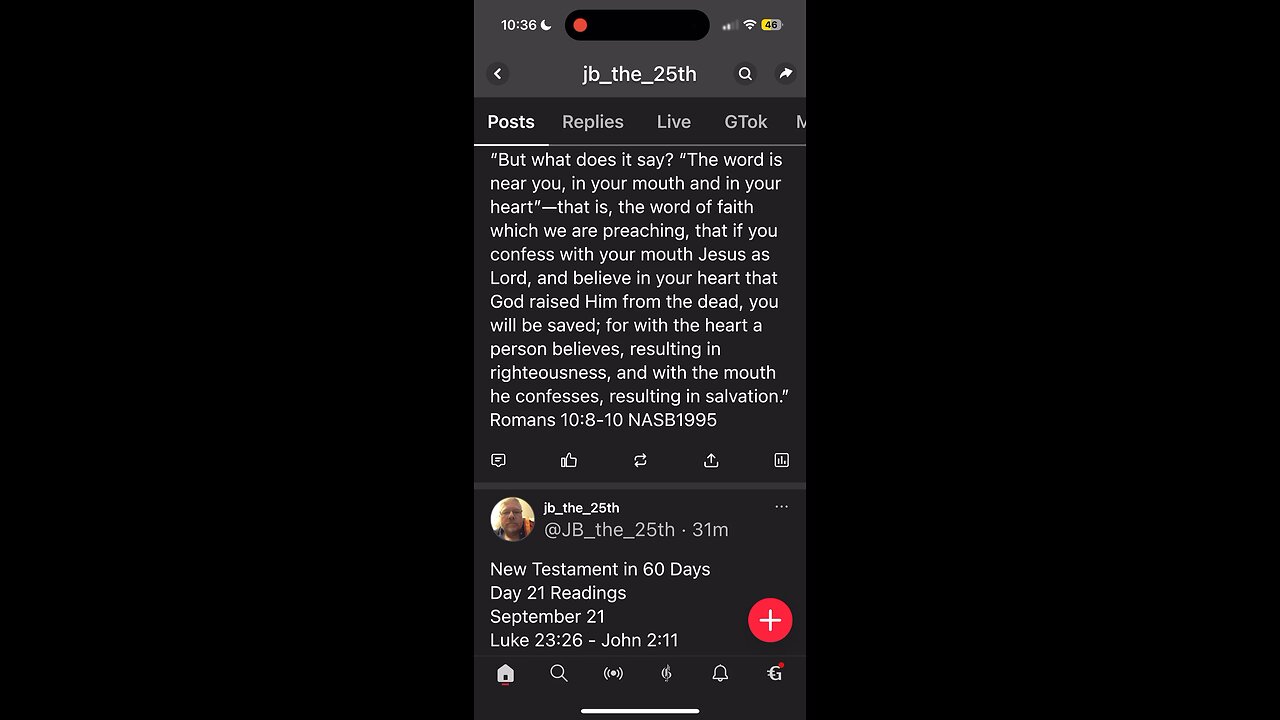The width and height of the screenshot is (1280, 720).
Task: Compose a new post with plus button
Action: pos(770,620)
